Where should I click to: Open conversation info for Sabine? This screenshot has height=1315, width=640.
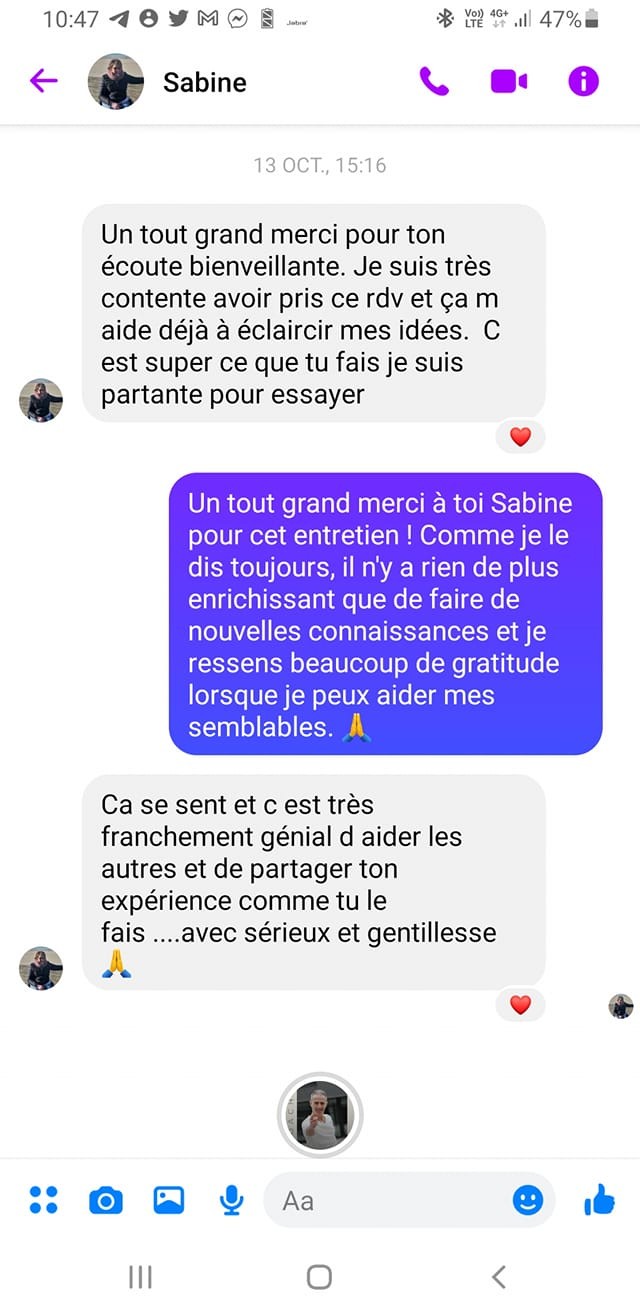583,81
